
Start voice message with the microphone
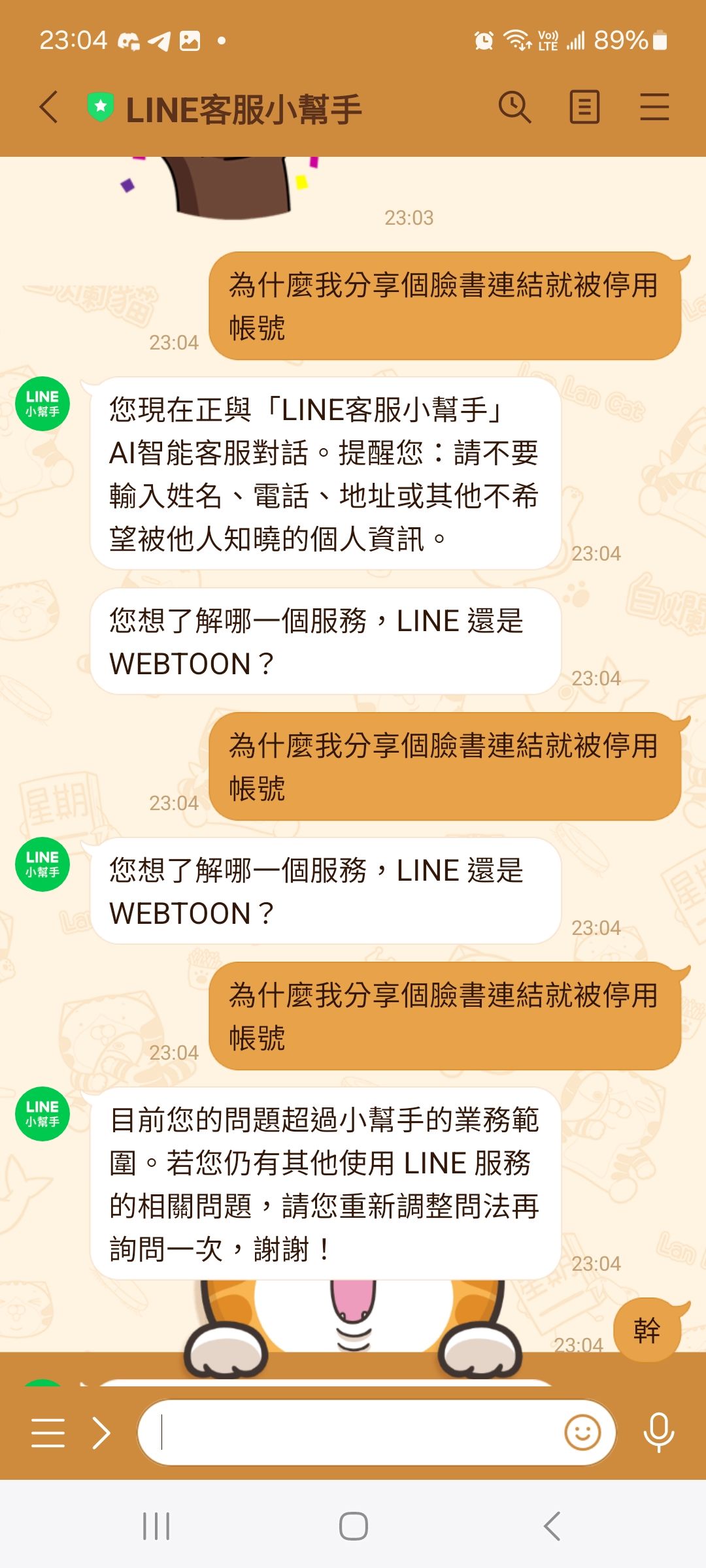658,1433
